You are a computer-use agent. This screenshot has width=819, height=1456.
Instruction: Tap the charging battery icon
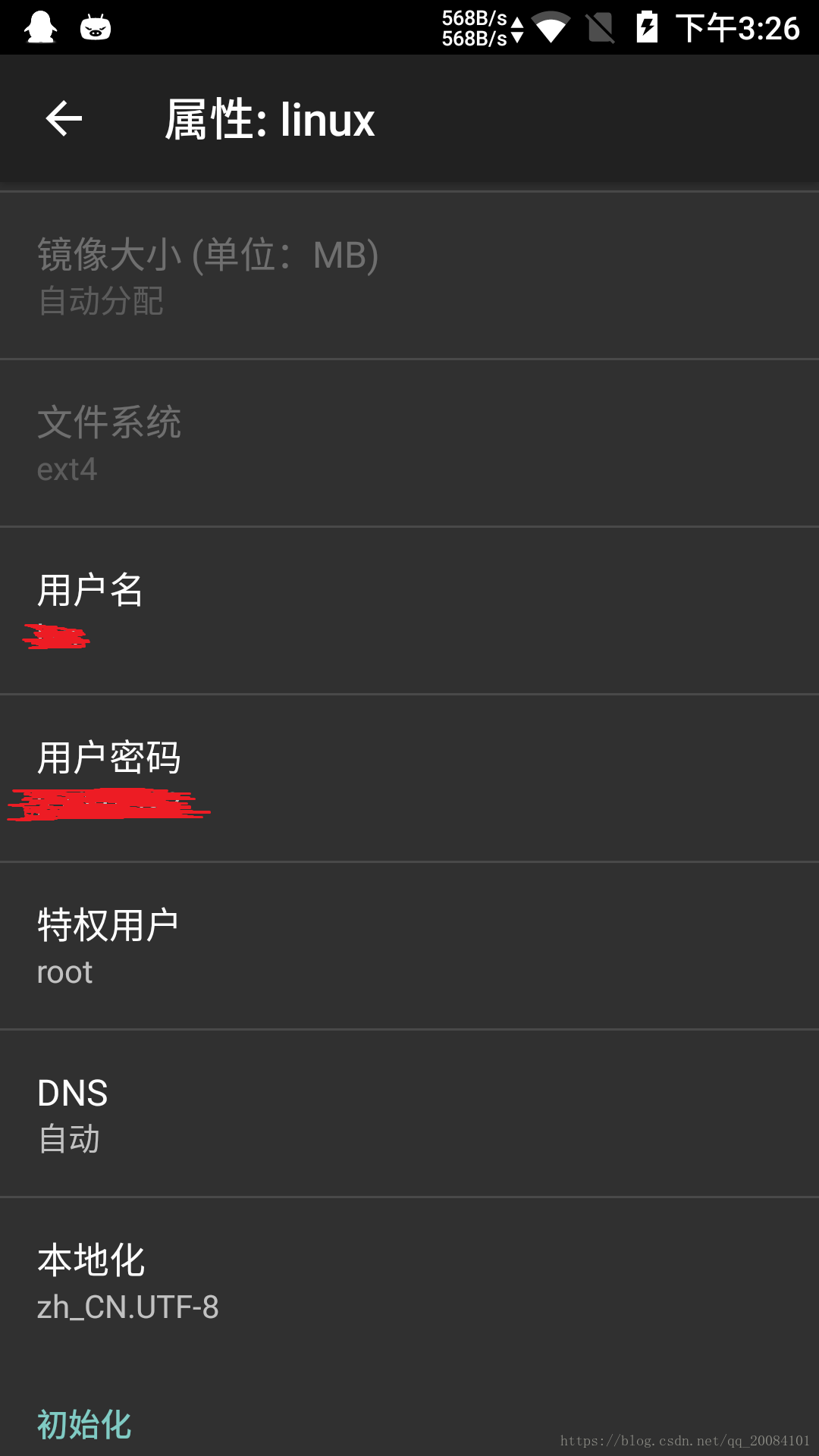[x=648, y=27]
